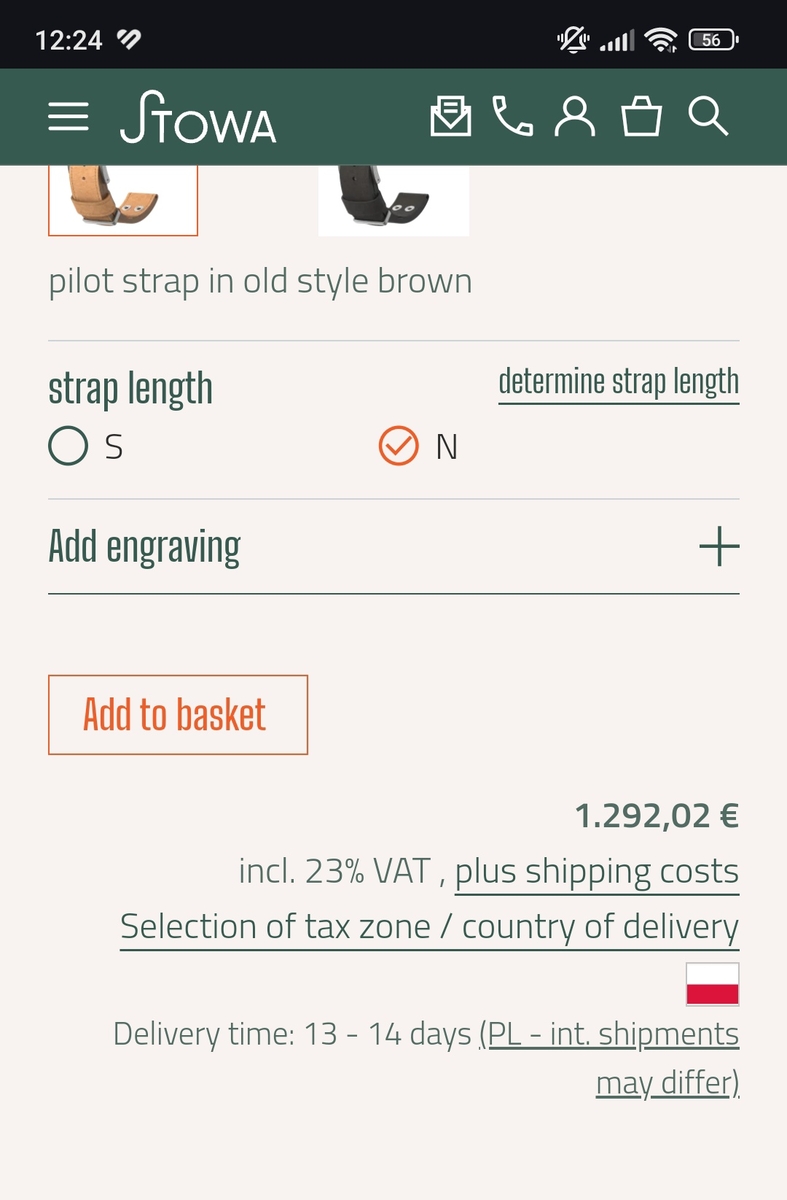
Task: Open the search magnifier
Action: click(708, 118)
